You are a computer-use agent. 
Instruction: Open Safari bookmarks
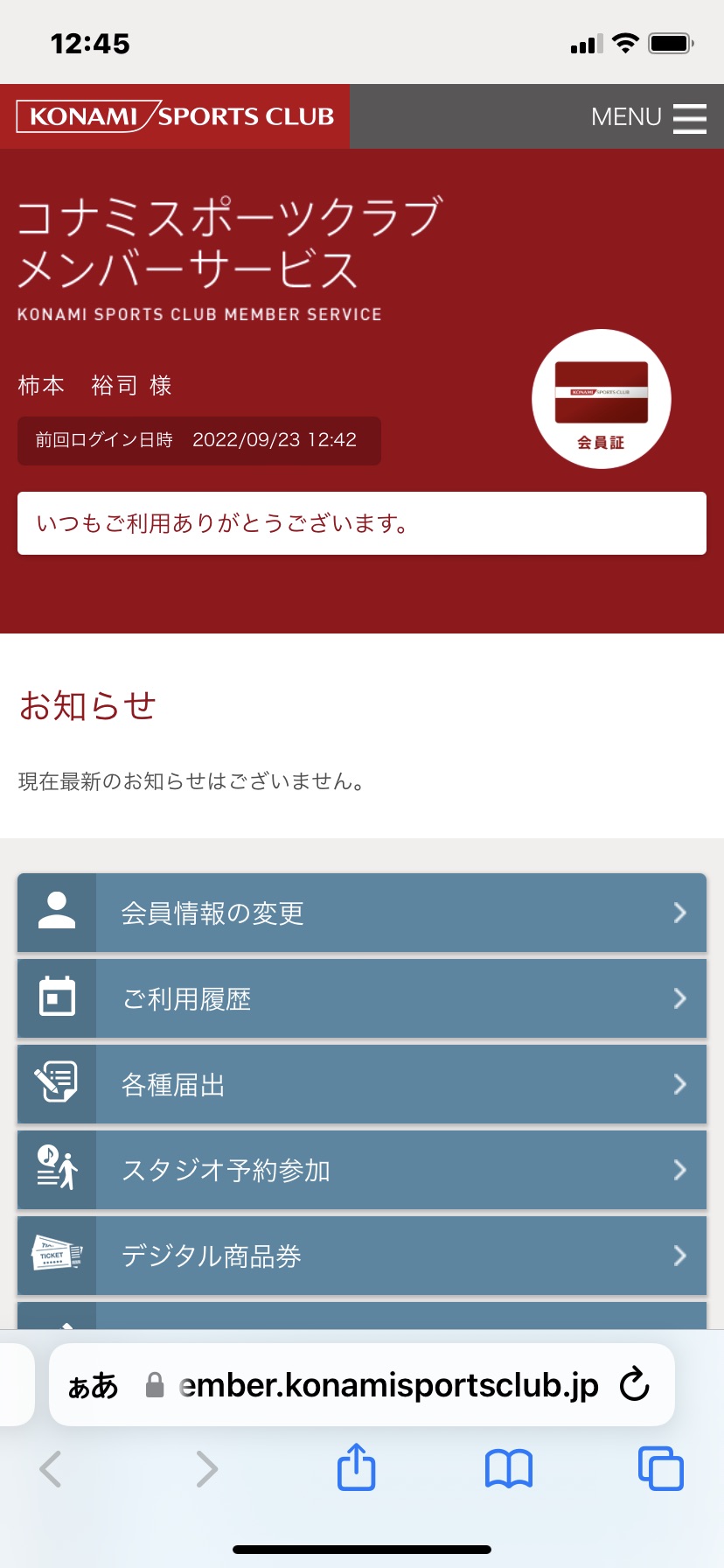click(x=508, y=1468)
